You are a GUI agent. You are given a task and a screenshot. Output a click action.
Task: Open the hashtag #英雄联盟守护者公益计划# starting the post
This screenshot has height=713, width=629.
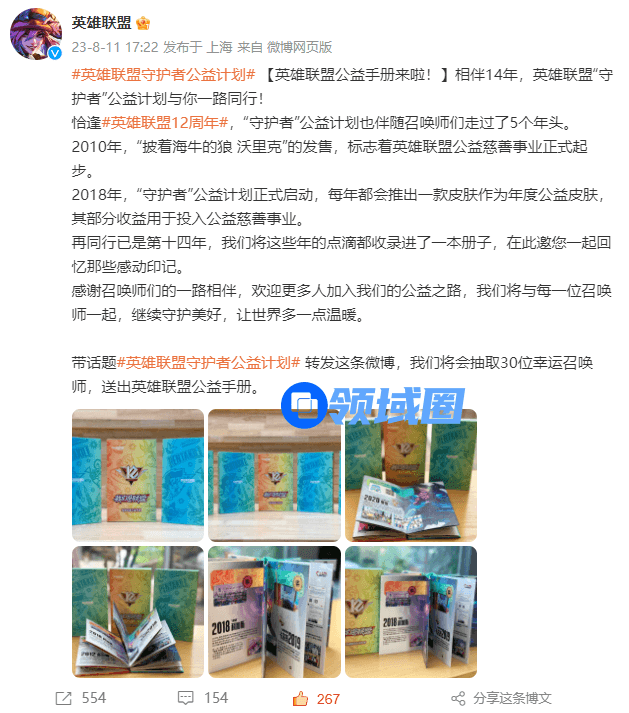point(166,74)
